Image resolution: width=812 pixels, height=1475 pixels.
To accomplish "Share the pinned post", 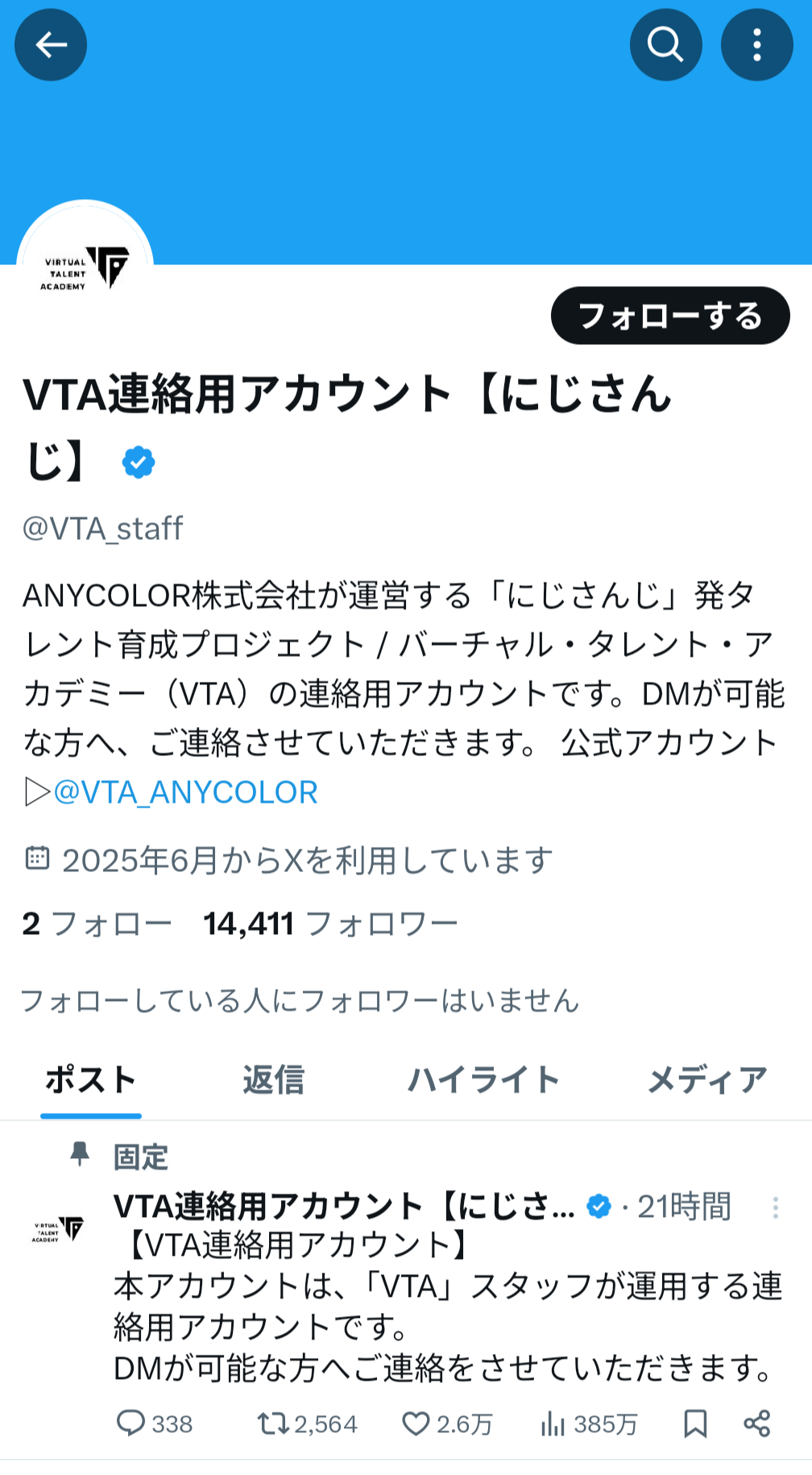I will pos(757,1424).
